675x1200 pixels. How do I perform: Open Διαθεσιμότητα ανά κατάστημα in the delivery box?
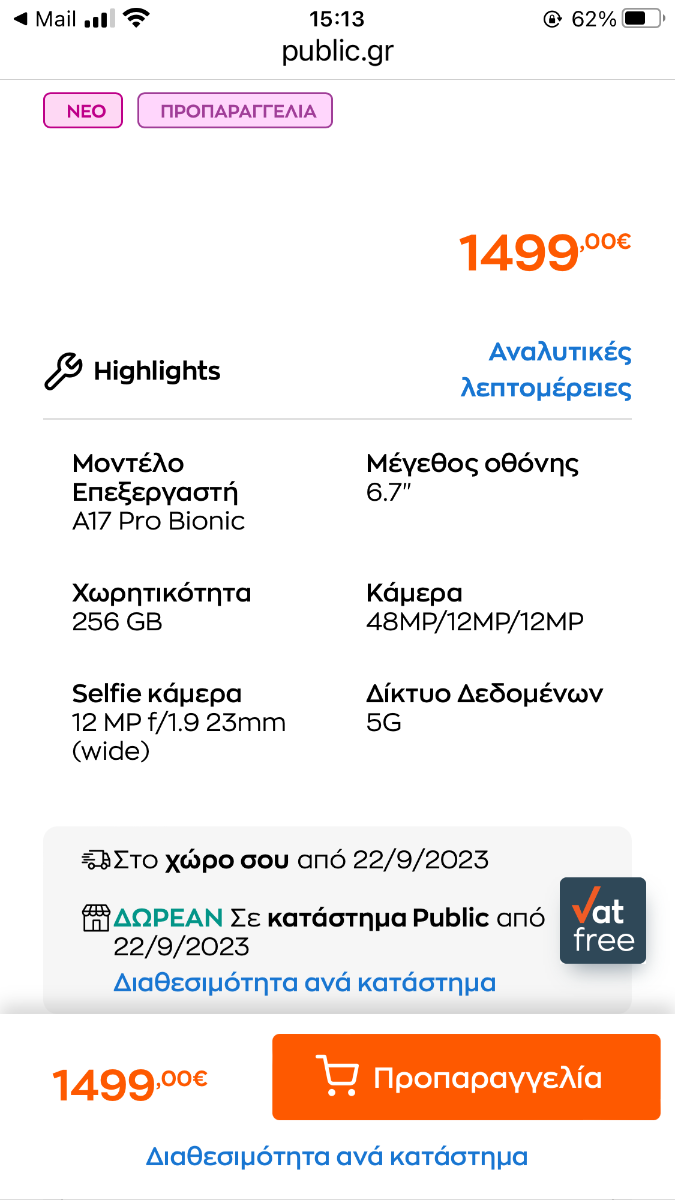coord(305,982)
